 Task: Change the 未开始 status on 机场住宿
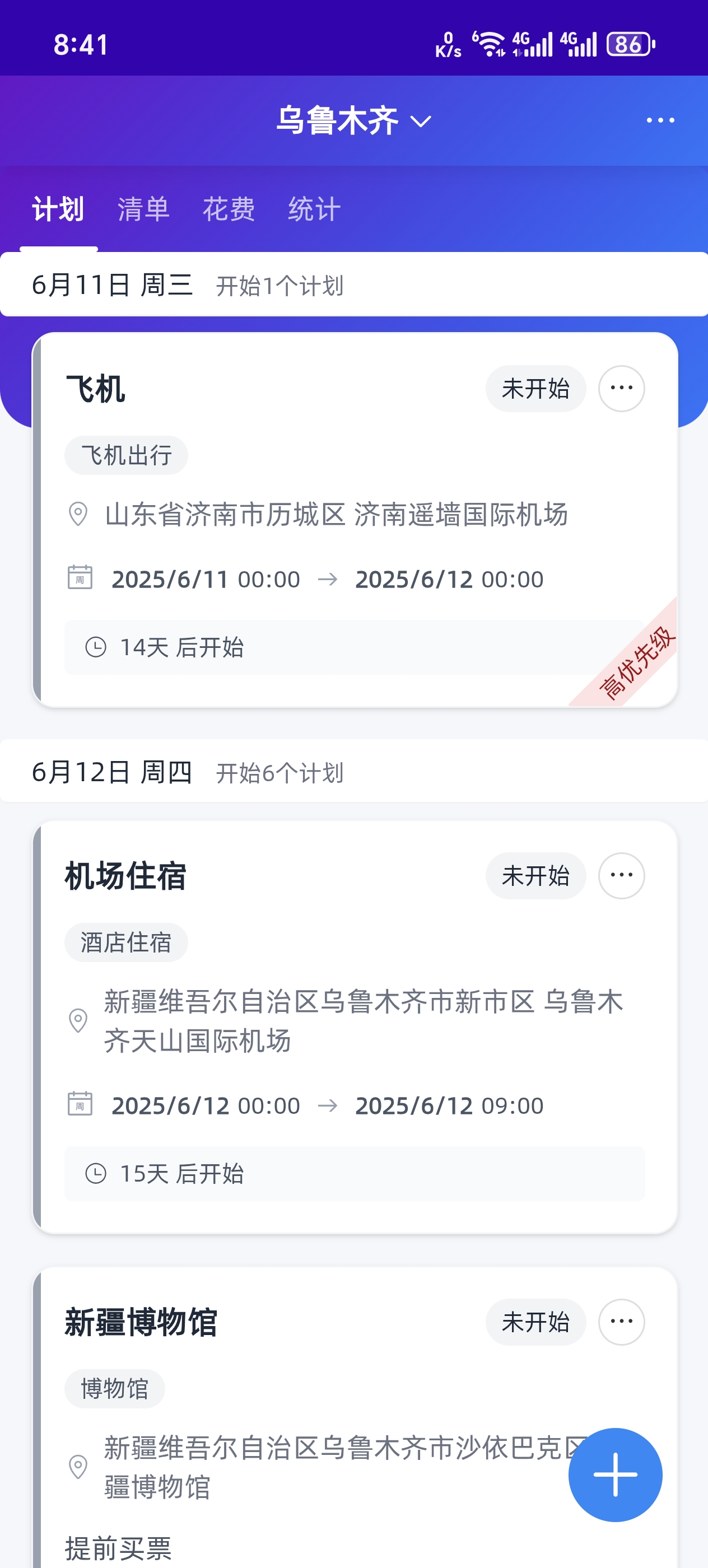coord(535,875)
